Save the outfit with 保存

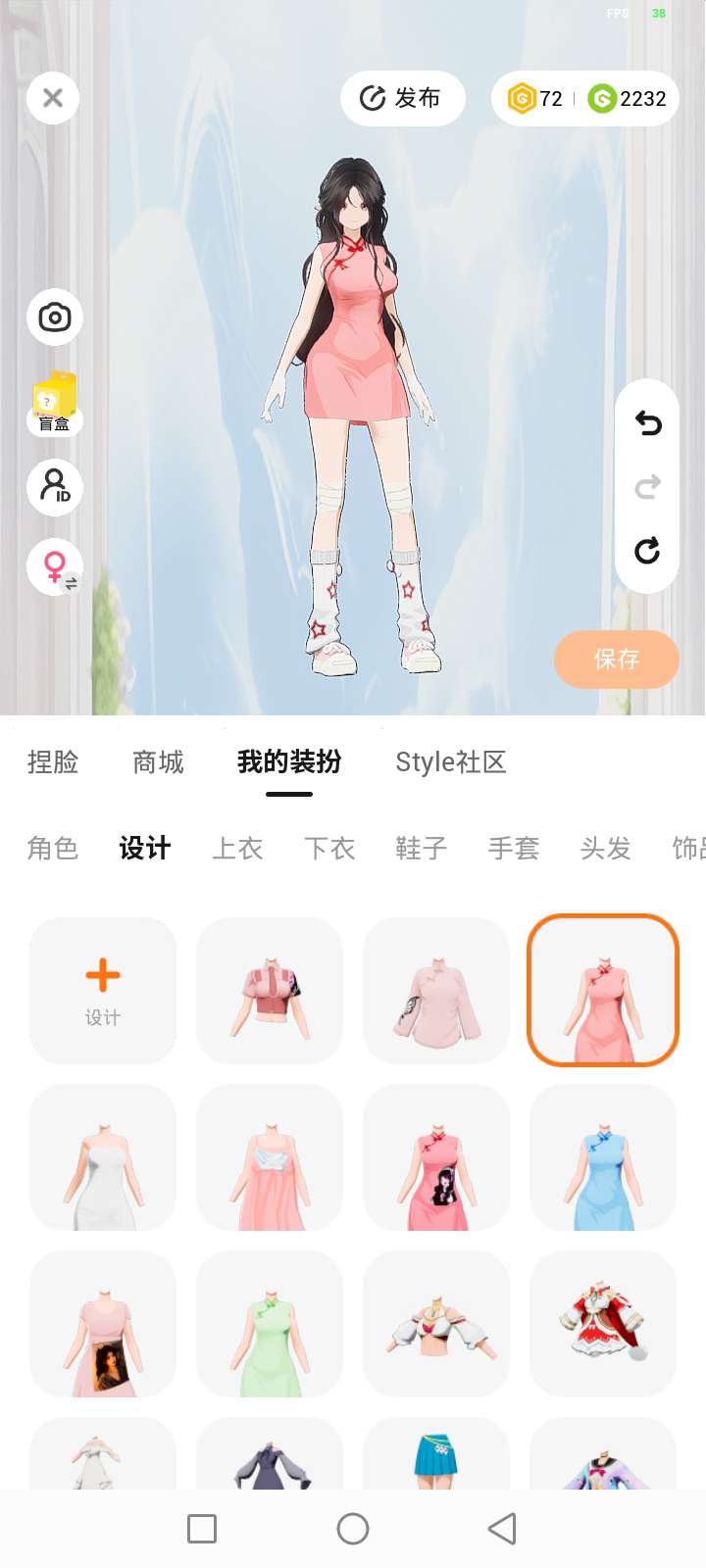[x=616, y=660]
